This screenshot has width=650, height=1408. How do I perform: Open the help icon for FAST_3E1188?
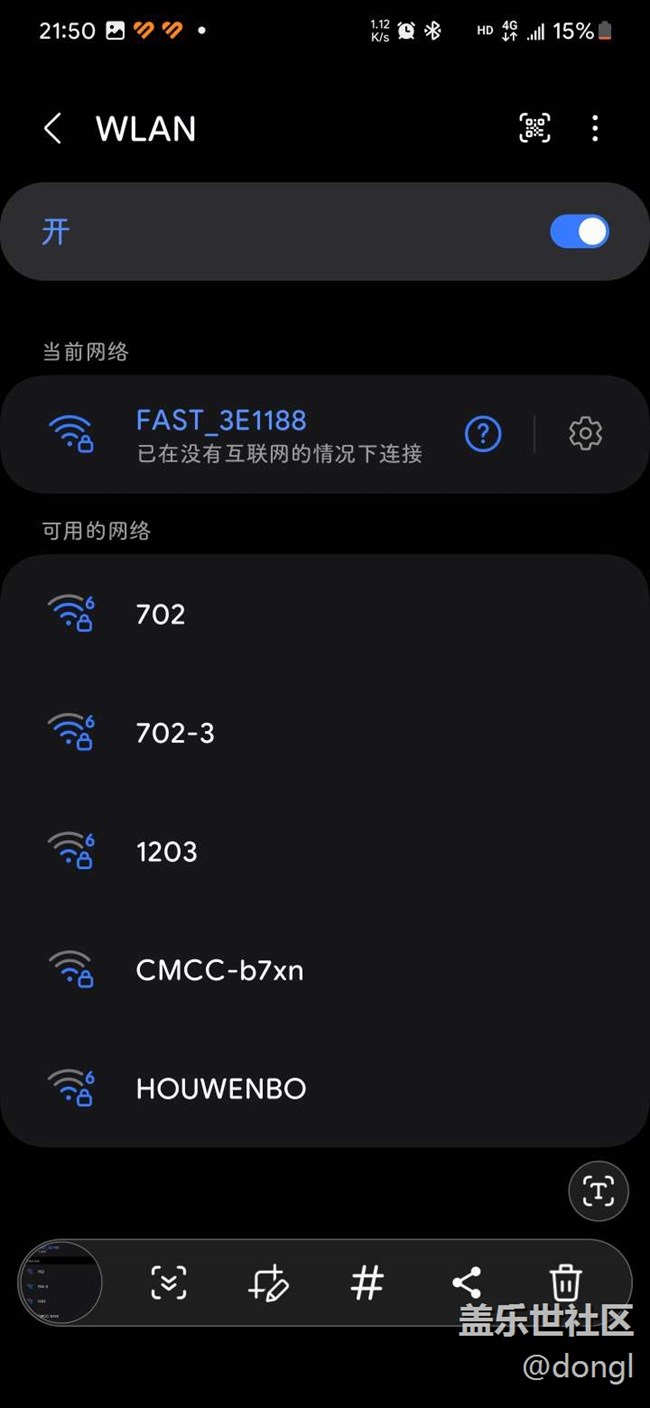(x=483, y=434)
